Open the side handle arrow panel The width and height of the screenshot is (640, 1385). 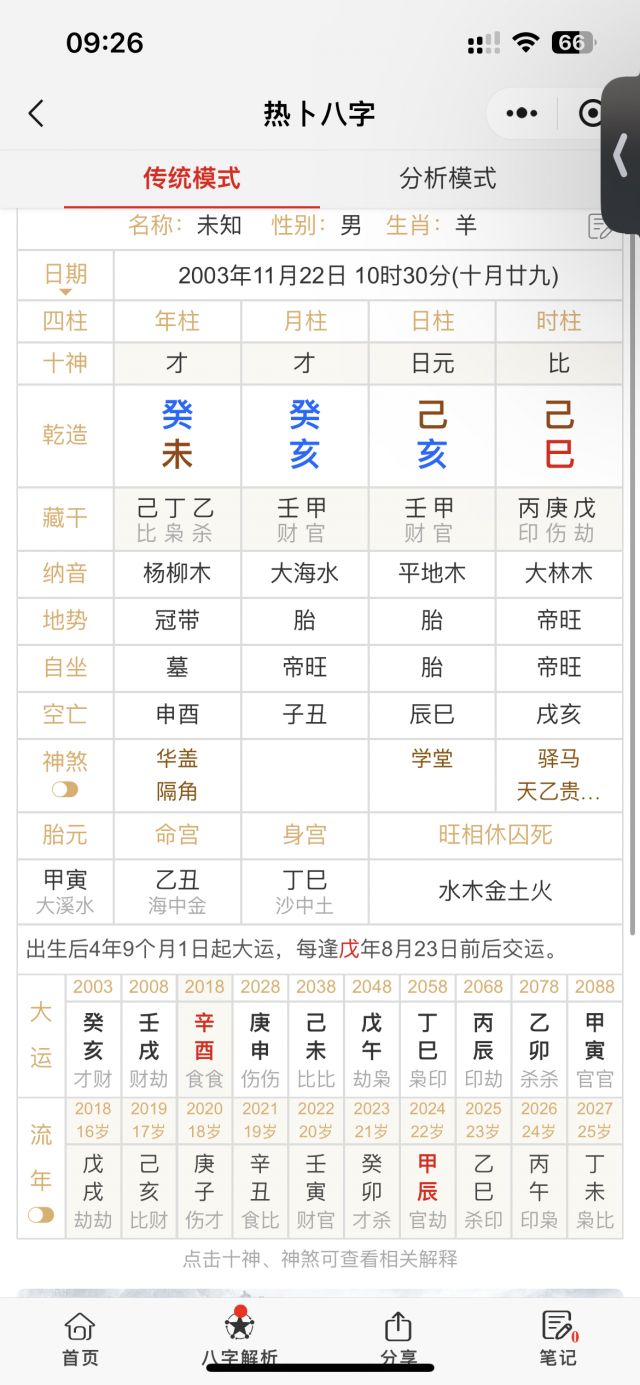[x=621, y=157]
